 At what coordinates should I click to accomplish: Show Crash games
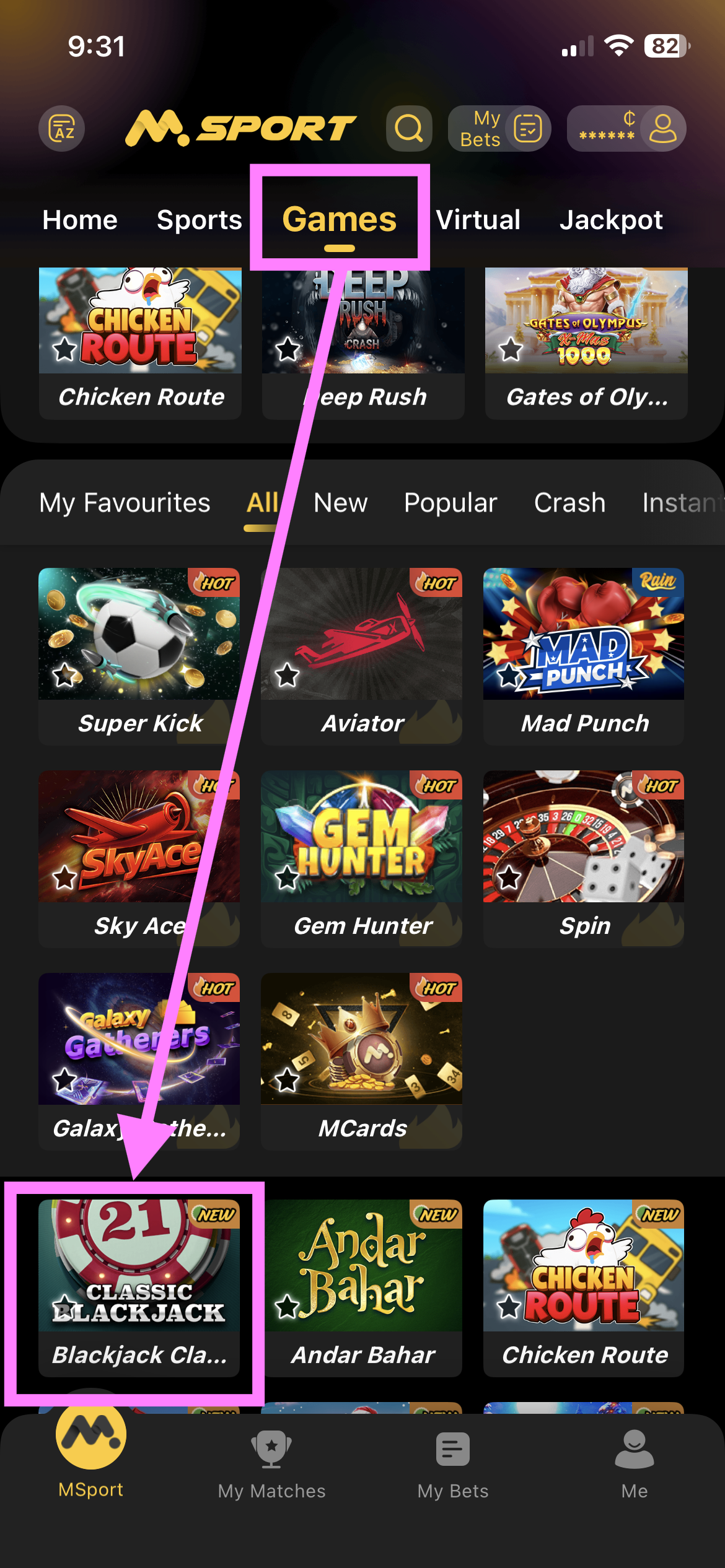[569, 503]
